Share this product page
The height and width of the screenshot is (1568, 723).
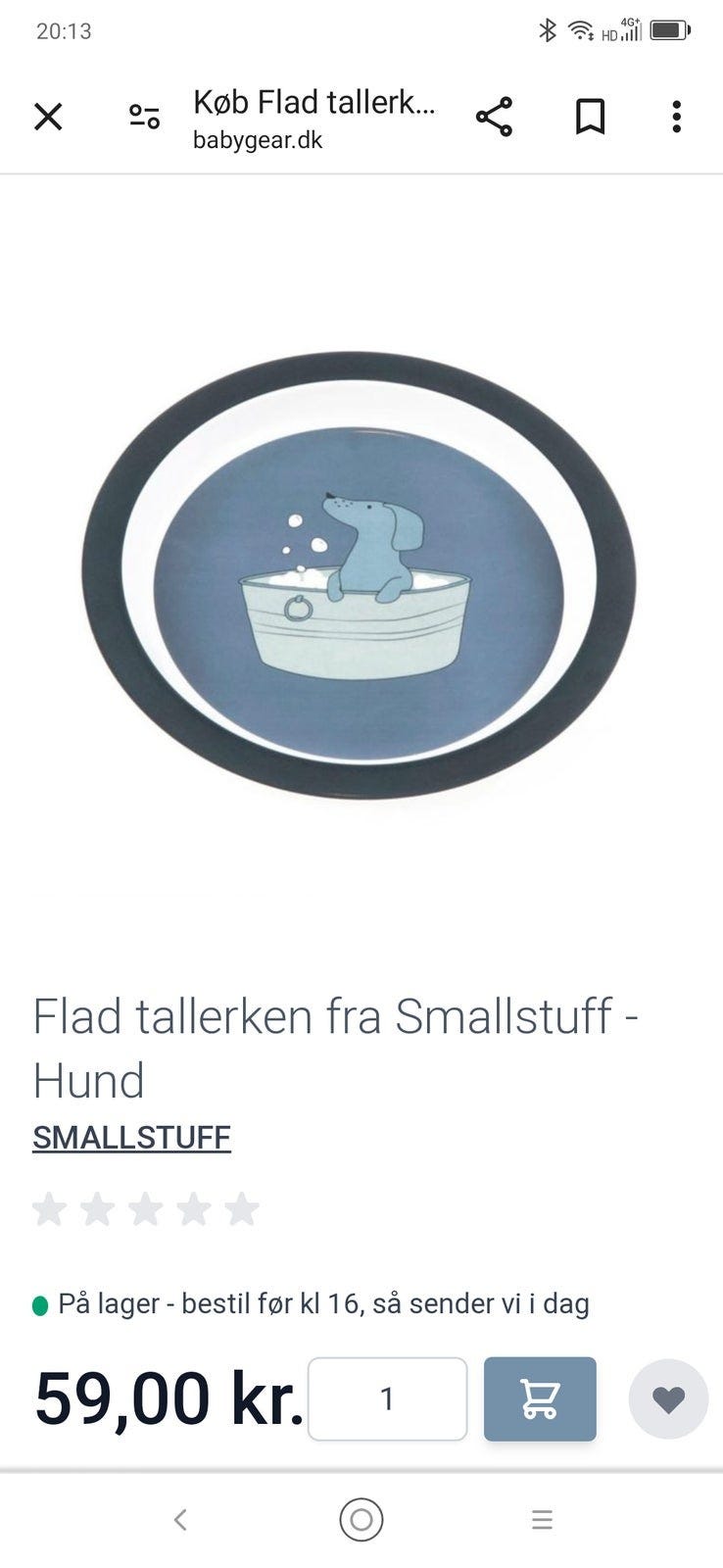coord(494,117)
